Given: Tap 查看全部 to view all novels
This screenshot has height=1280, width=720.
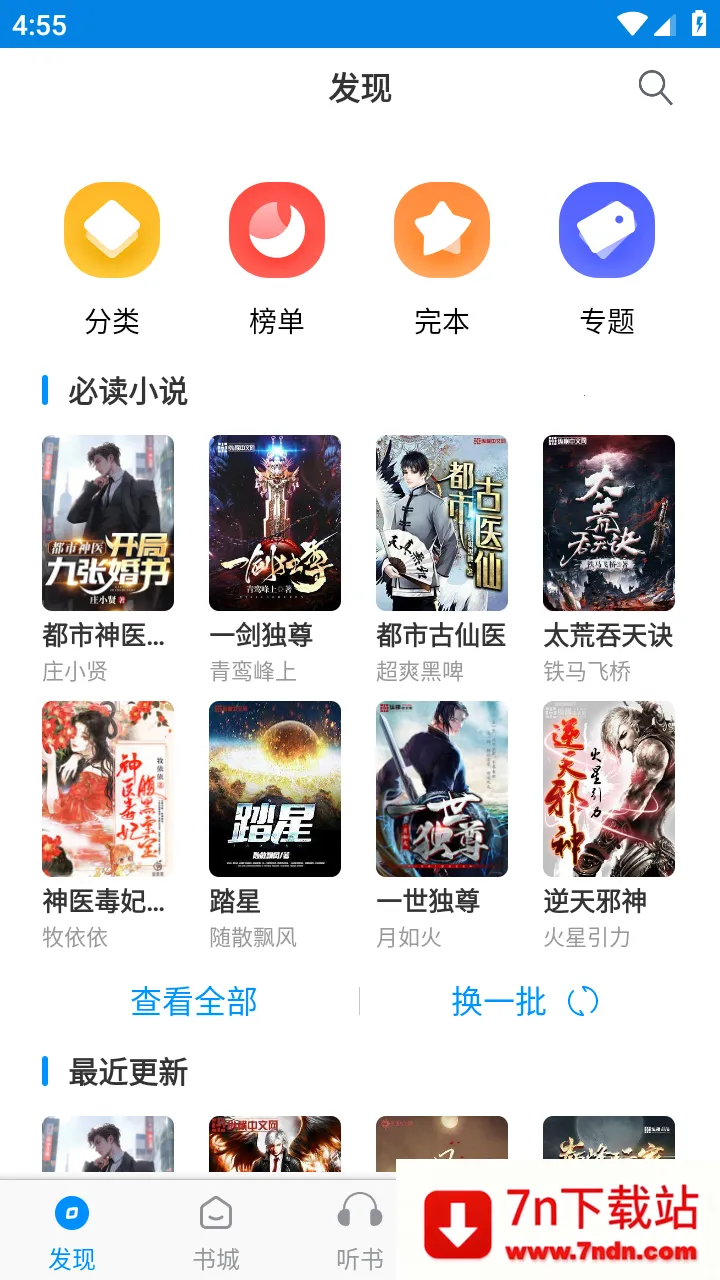Looking at the screenshot, I should click(x=194, y=1001).
